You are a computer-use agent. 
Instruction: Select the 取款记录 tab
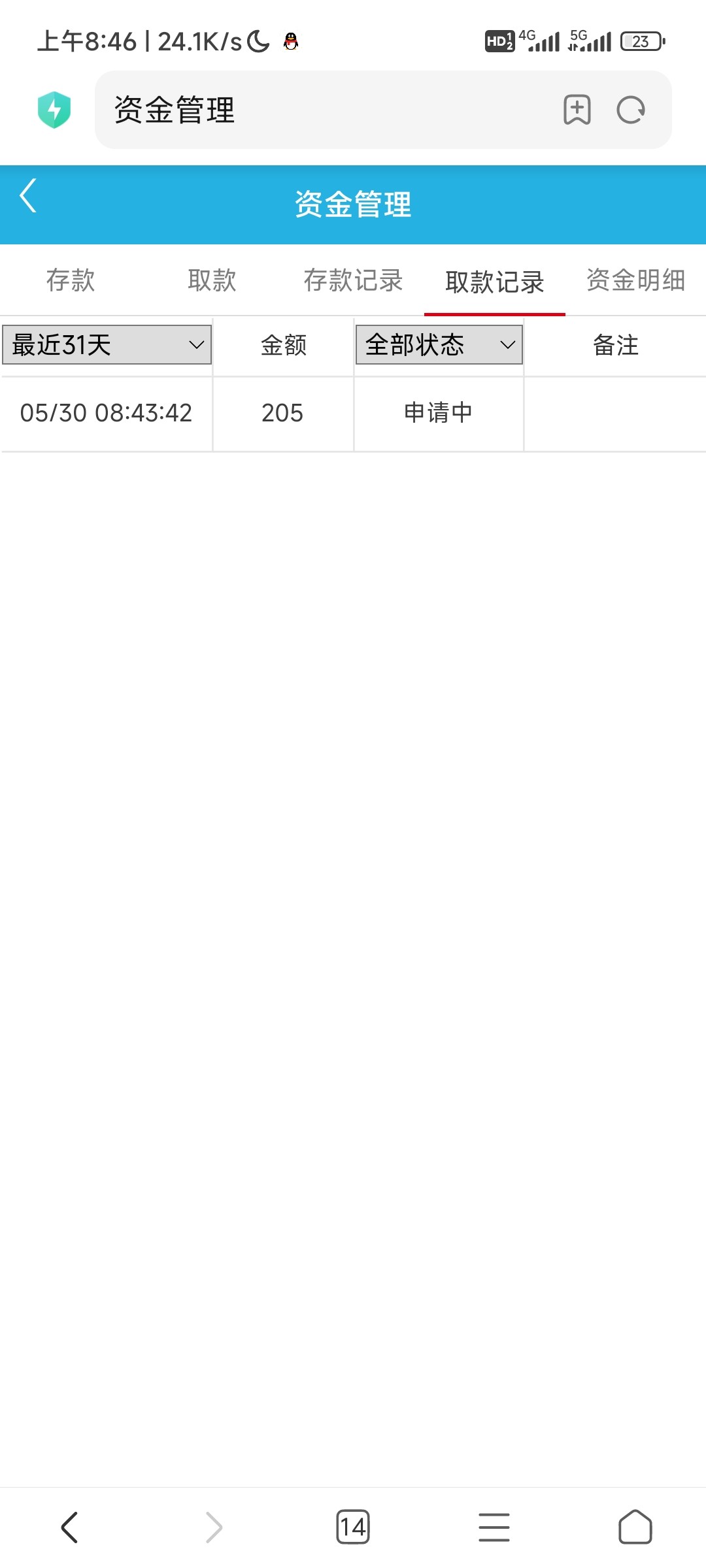point(495,282)
